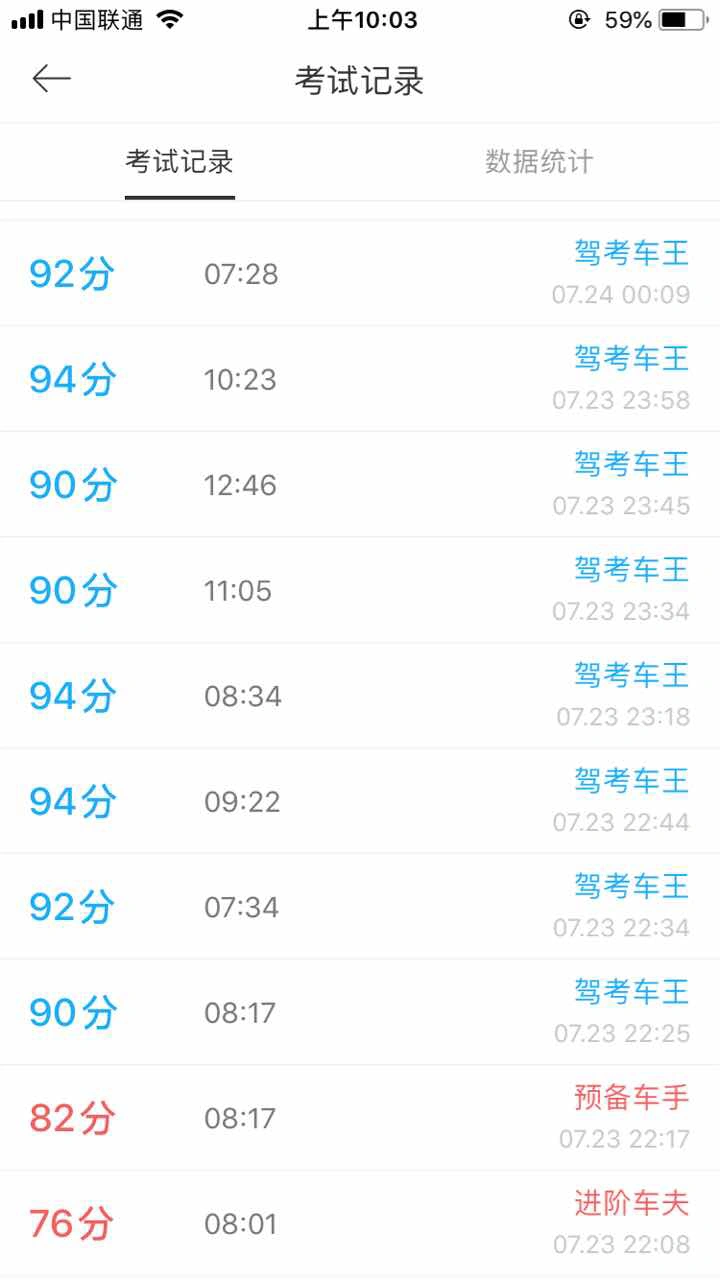The image size is (720, 1280).
Task: View the 90分 record from 07.23 23:34
Action: (360, 590)
